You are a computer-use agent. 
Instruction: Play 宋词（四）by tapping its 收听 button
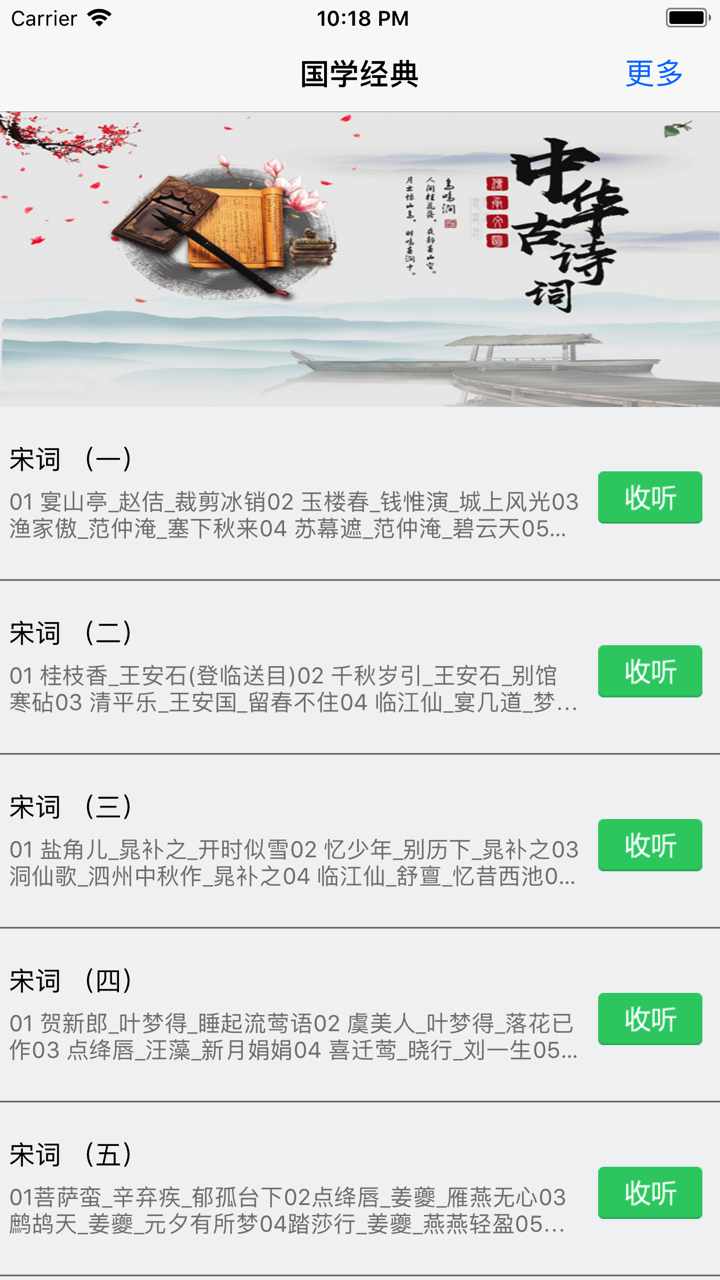tap(649, 1019)
